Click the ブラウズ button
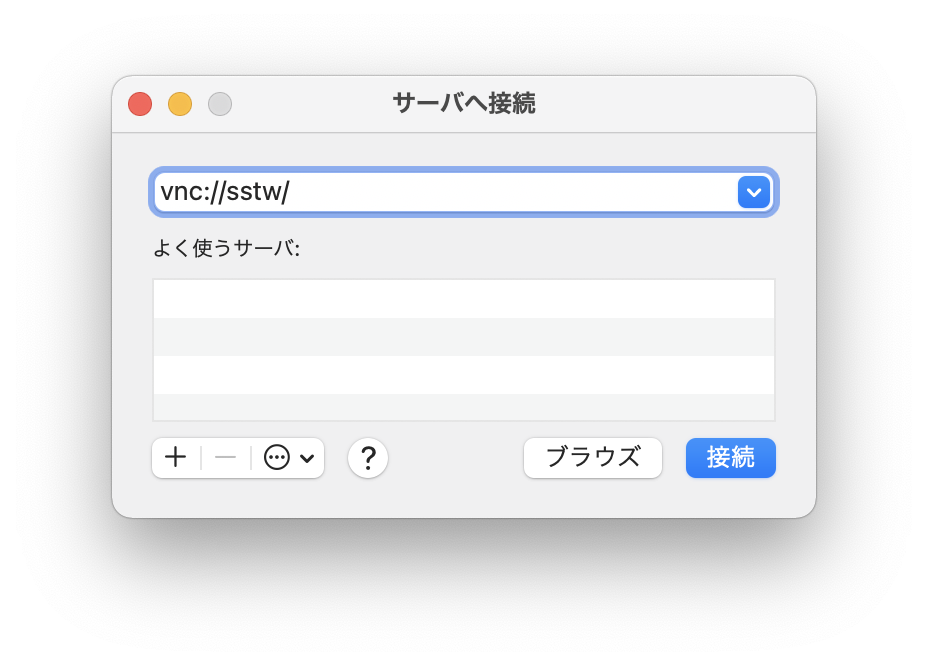This screenshot has height=666, width=928. 593,458
